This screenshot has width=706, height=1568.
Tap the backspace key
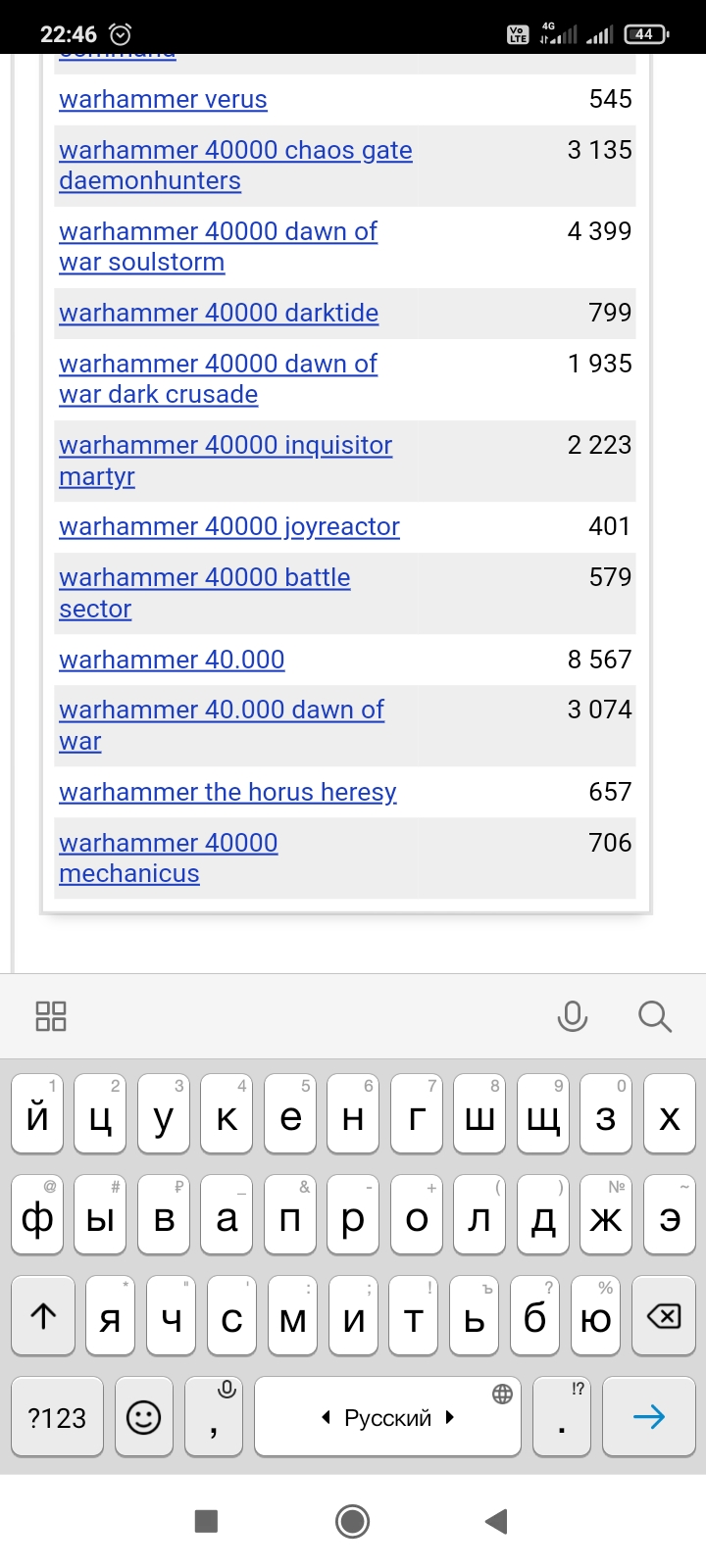click(x=664, y=1316)
